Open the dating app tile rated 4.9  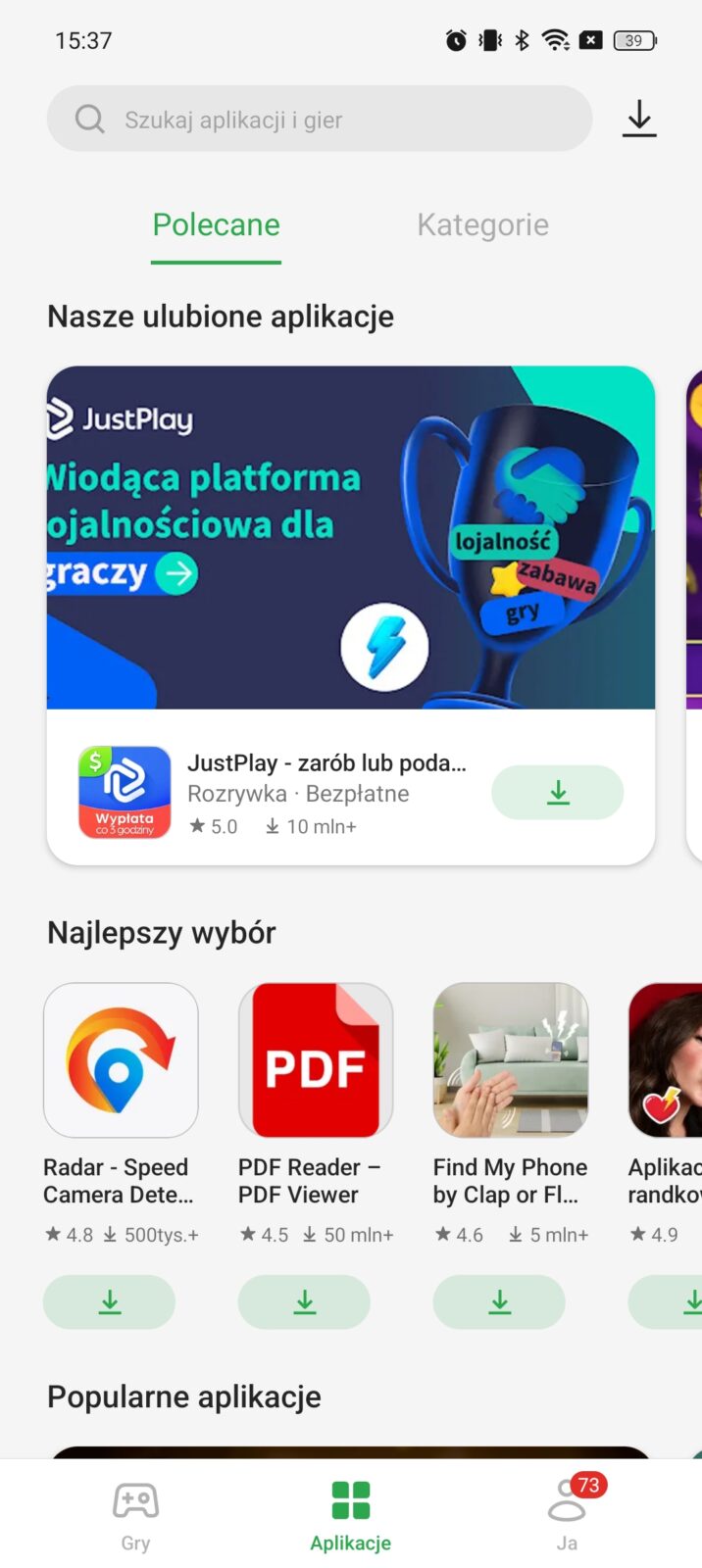click(x=667, y=1061)
